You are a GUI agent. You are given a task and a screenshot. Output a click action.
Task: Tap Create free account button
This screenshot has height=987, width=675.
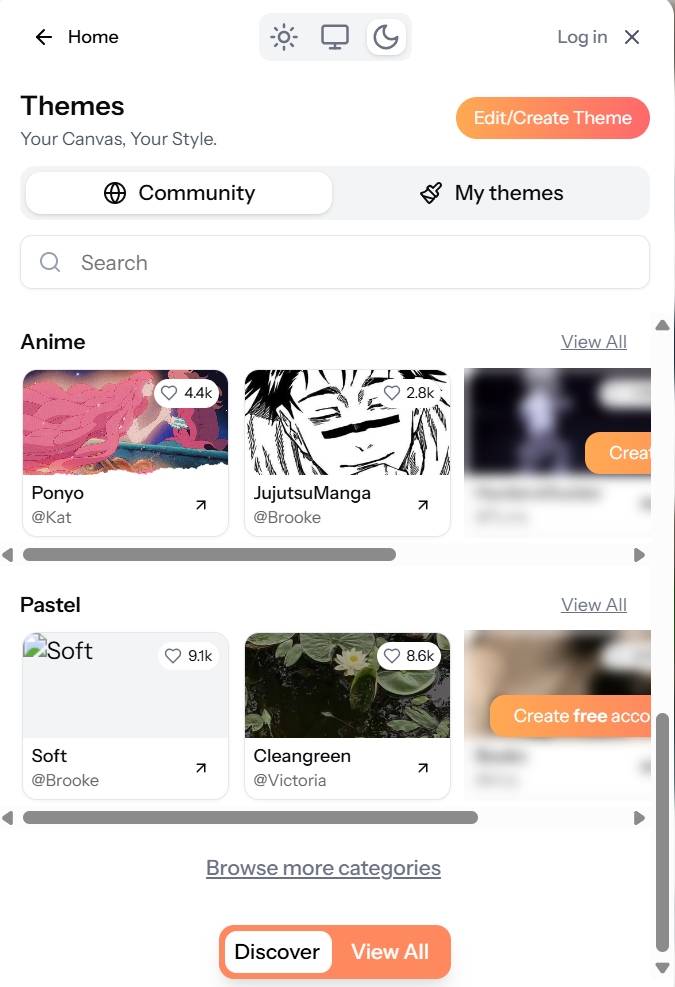[572, 716]
